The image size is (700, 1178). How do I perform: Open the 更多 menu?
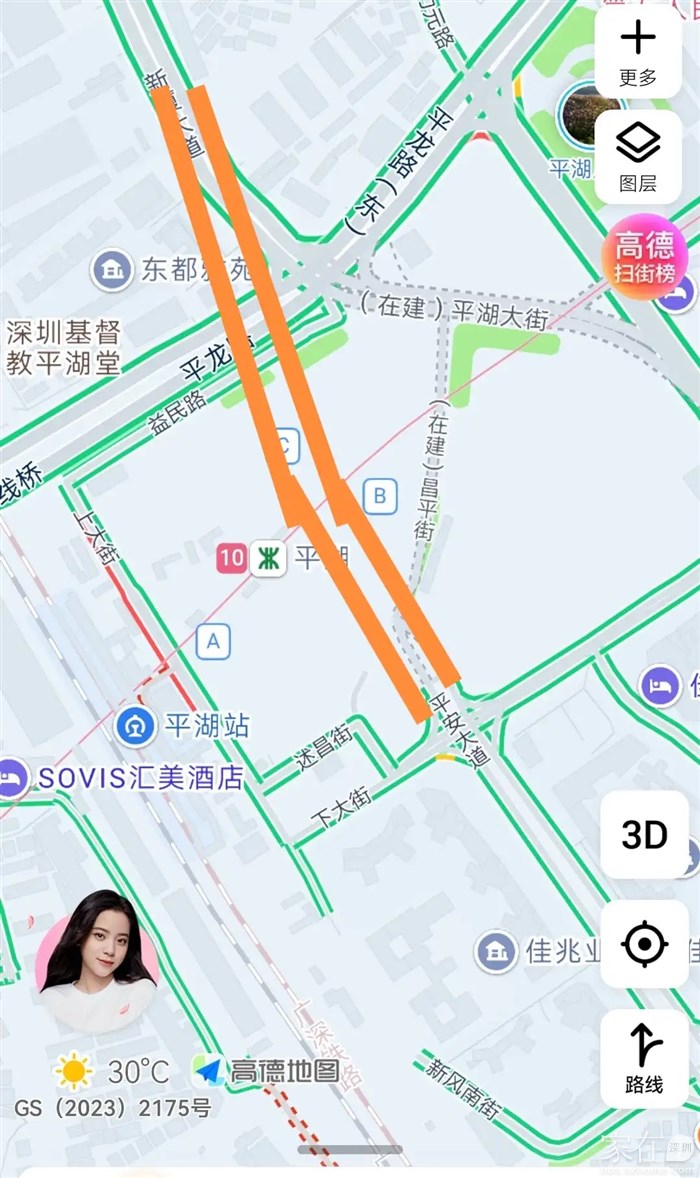tap(638, 51)
